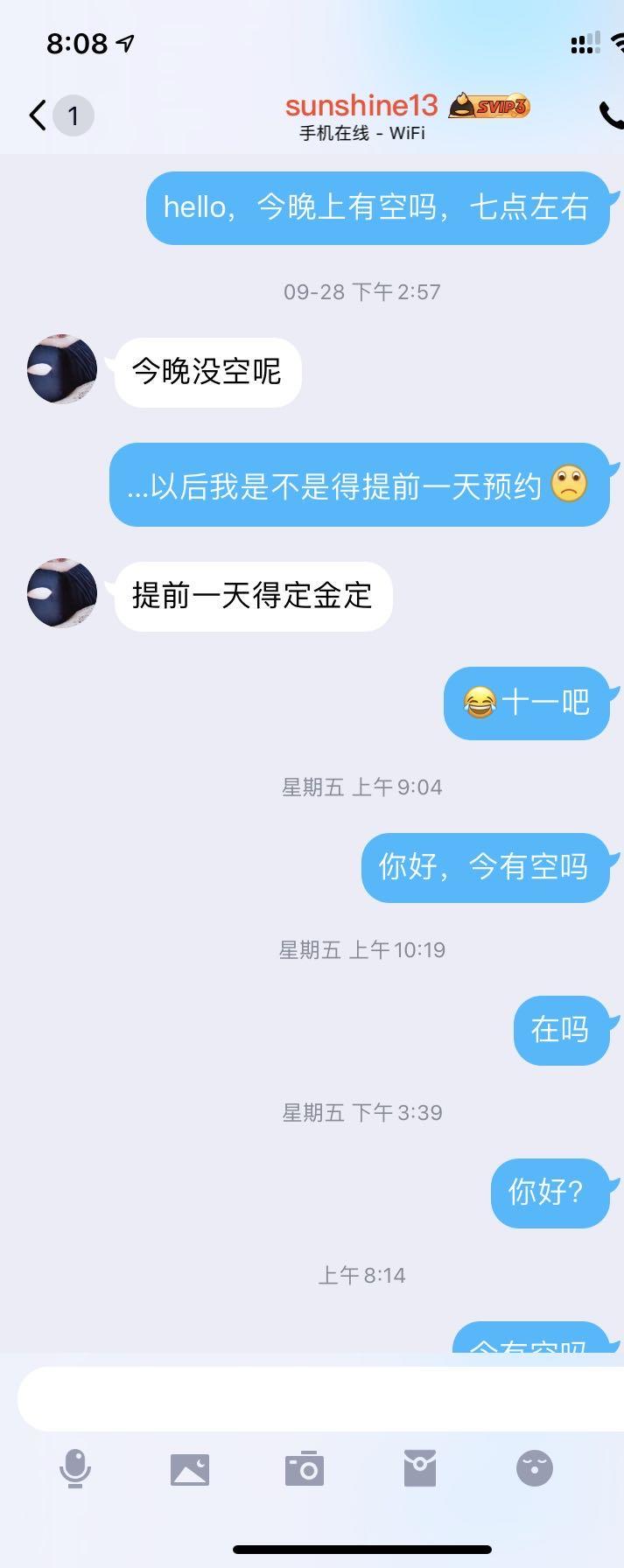Image resolution: width=624 pixels, height=1568 pixels.
Task: Open sunshine13's profile from the title
Action: (x=361, y=106)
